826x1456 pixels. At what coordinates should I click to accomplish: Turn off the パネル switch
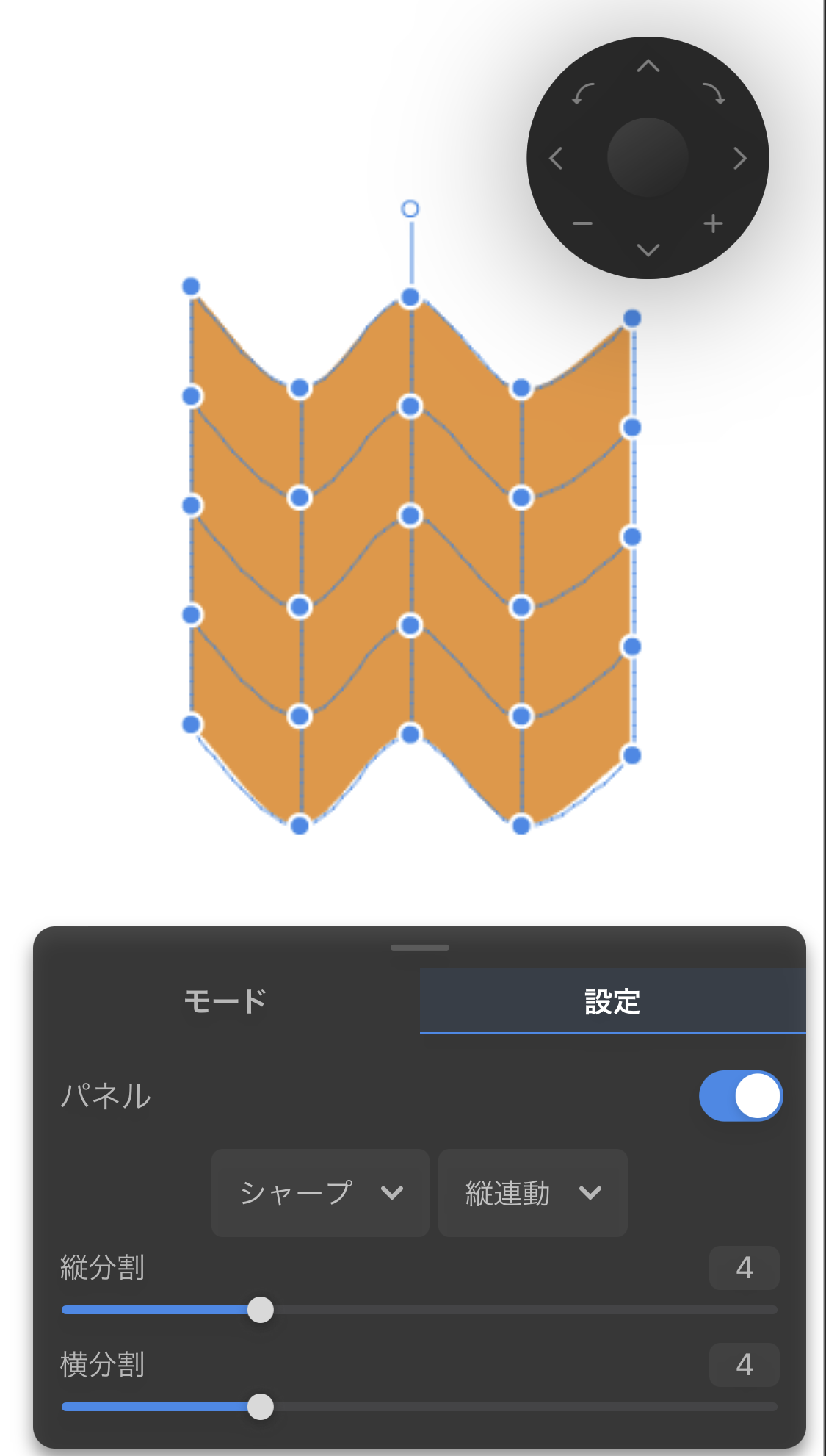[740, 1096]
